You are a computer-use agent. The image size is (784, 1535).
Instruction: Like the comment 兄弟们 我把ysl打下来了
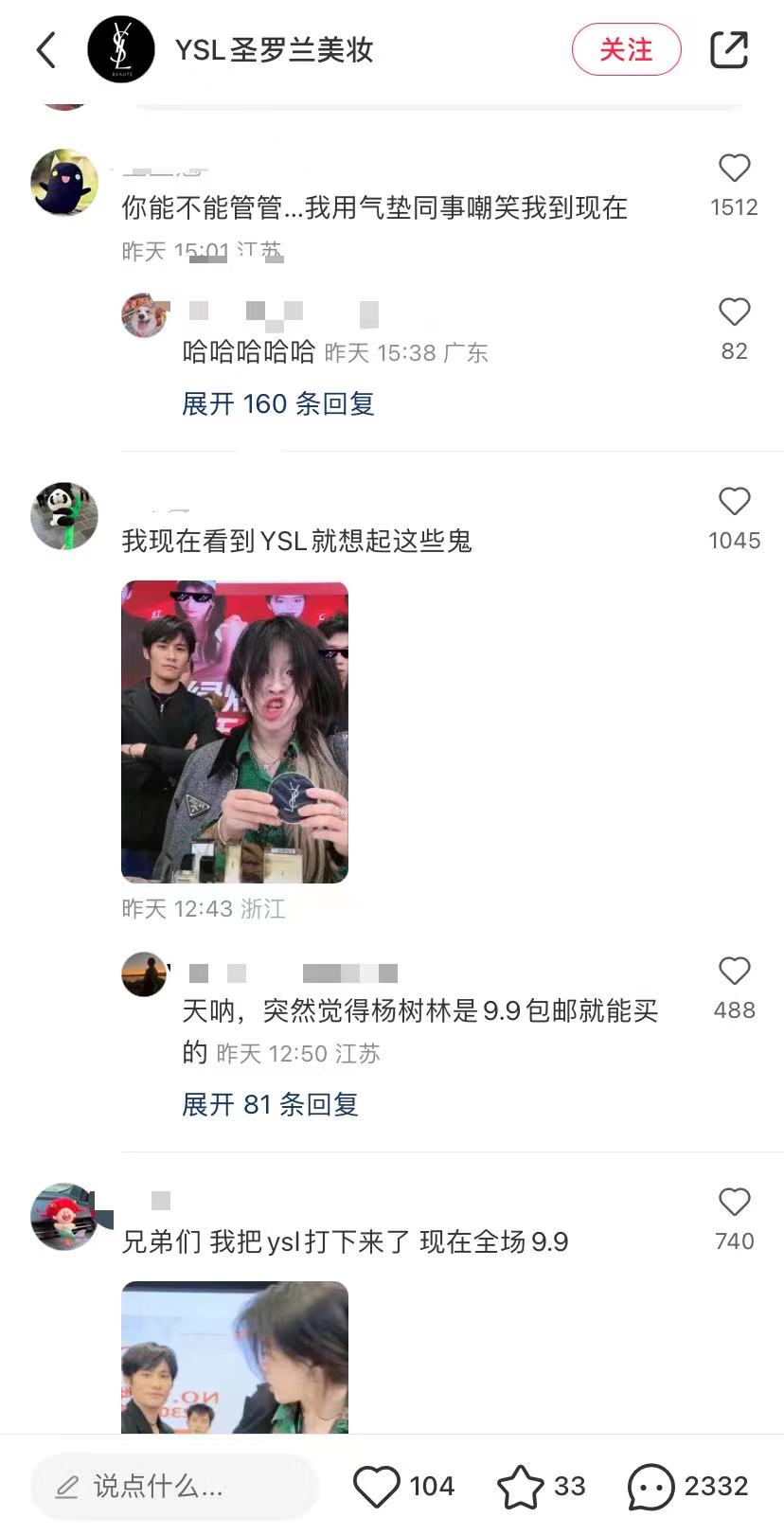coord(734,1204)
